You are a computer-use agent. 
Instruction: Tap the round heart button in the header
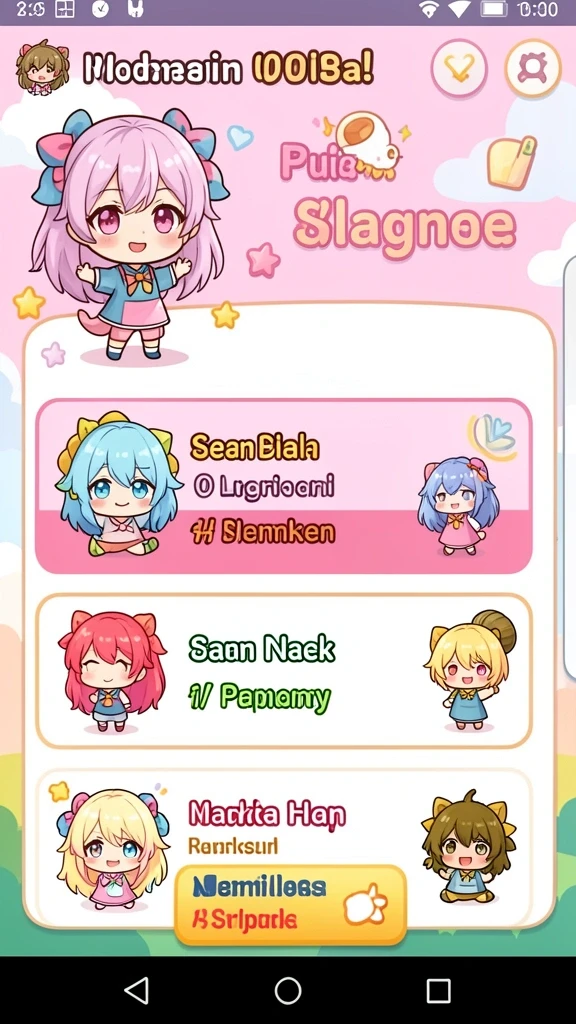tap(459, 68)
